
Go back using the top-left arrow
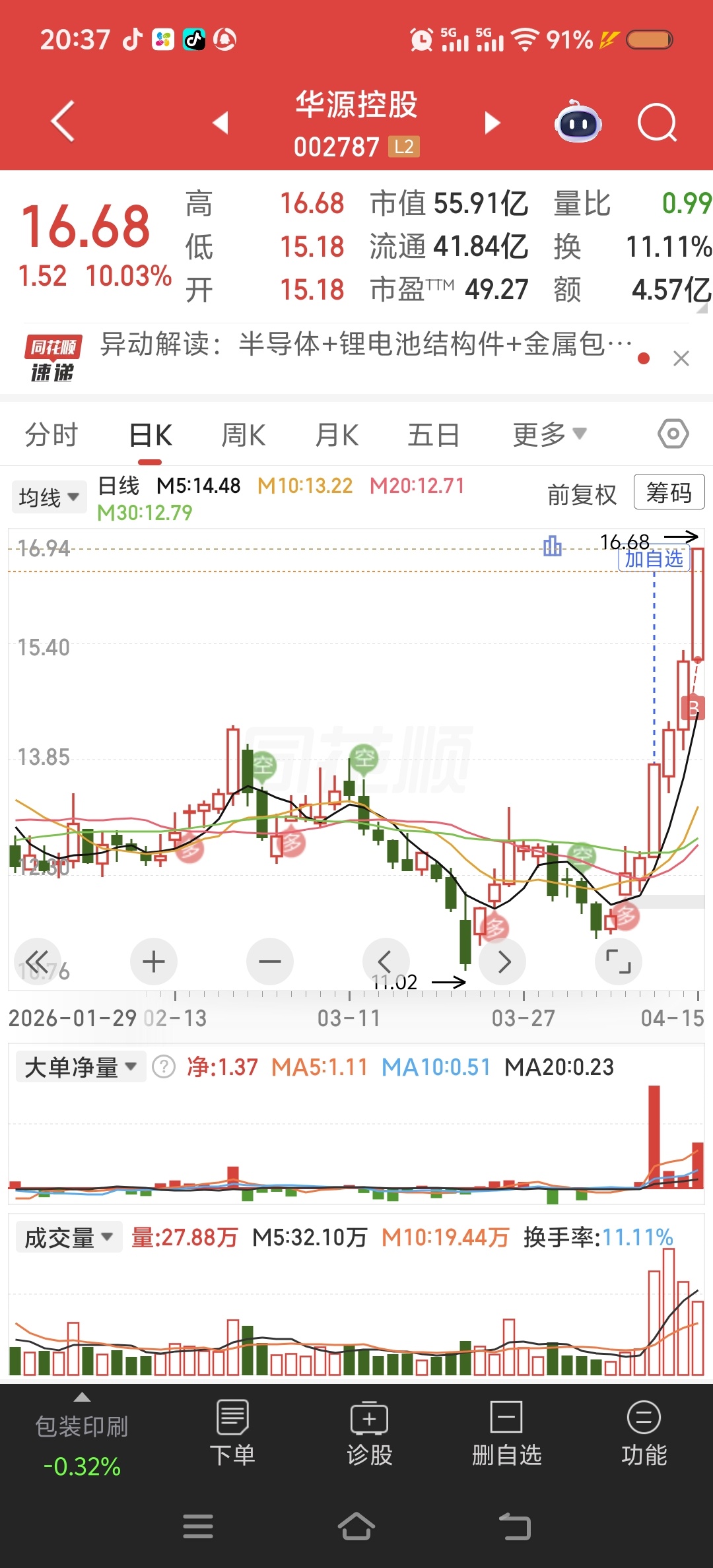(63, 121)
